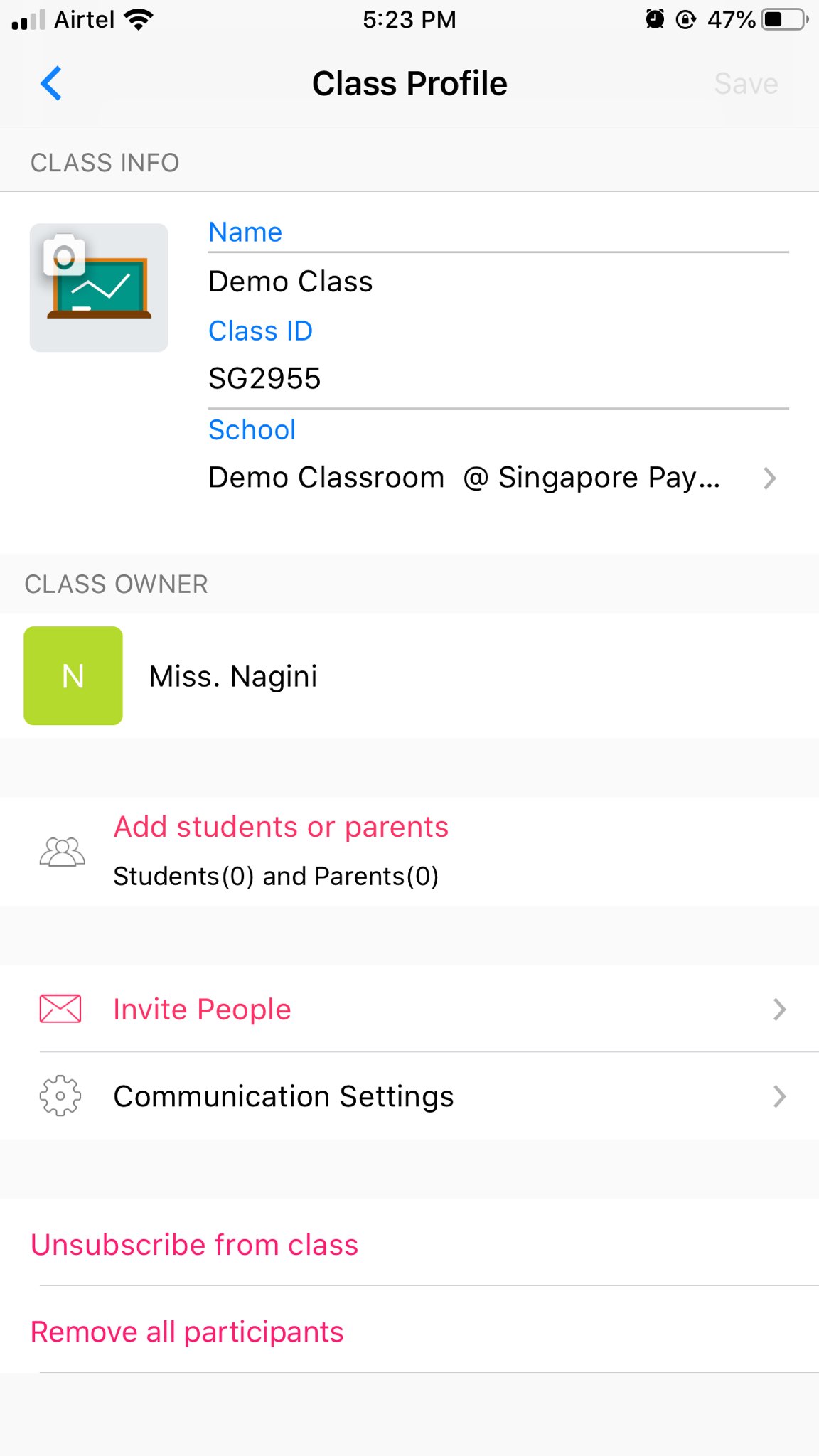Image resolution: width=819 pixels, height=1456 pixels.
Task: Change the class photo thumbnail
Action: [99, 287]
